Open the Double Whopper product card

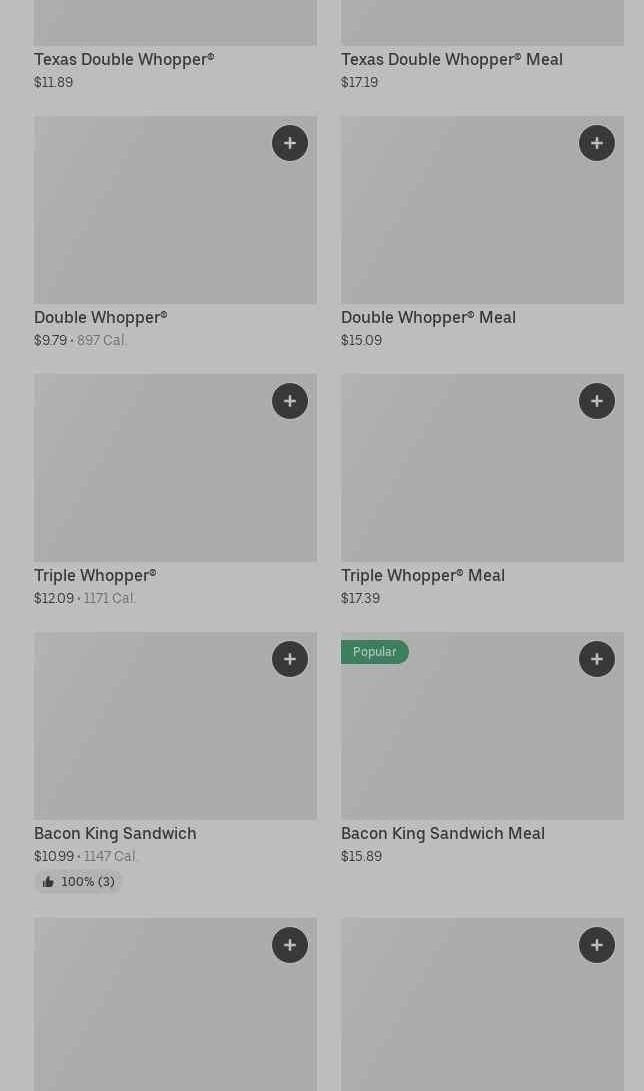point(175,232)
